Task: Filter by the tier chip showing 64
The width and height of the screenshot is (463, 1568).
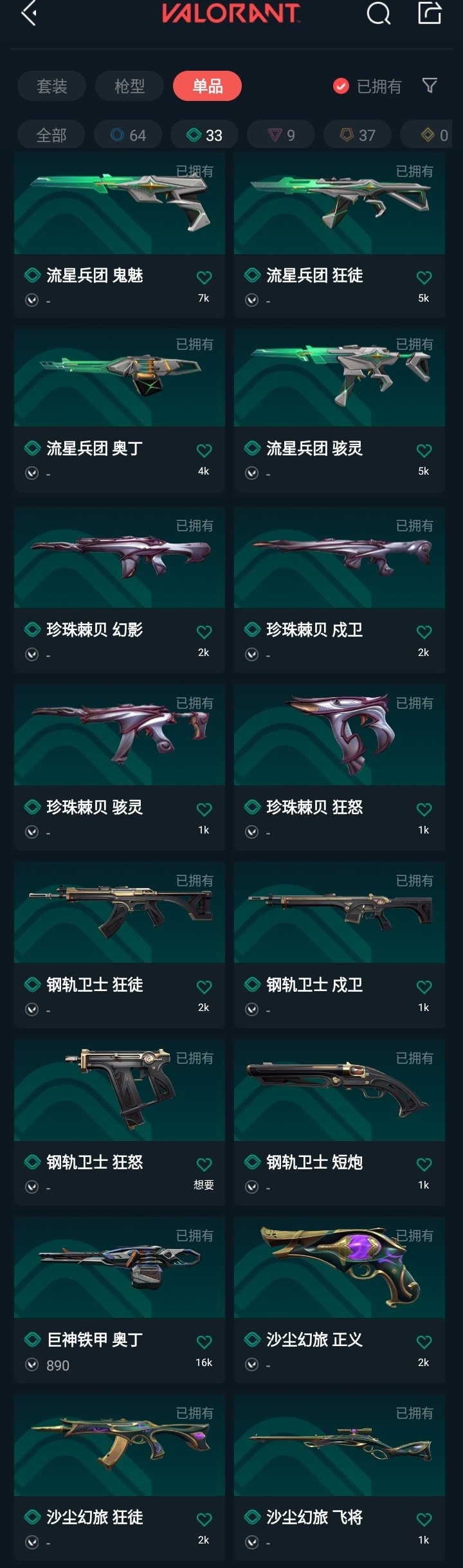Action: click(x=128, y=135)
